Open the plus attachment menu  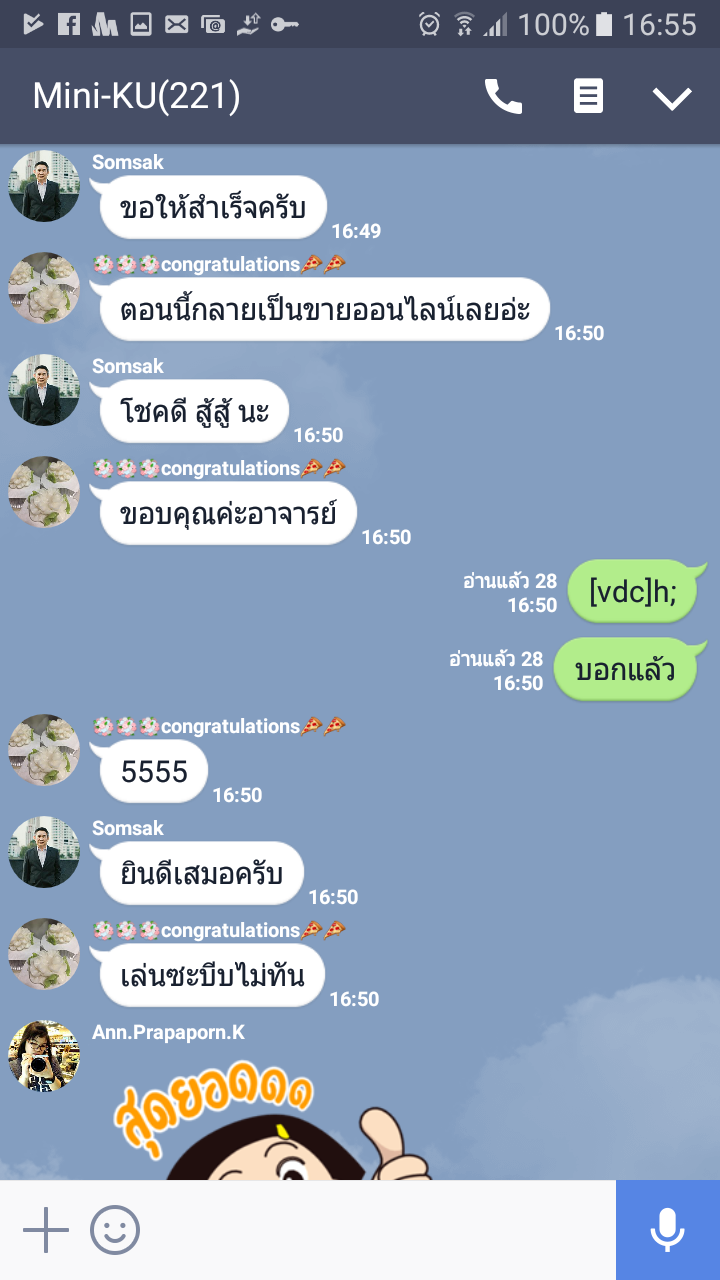[x=46, y=1230]
